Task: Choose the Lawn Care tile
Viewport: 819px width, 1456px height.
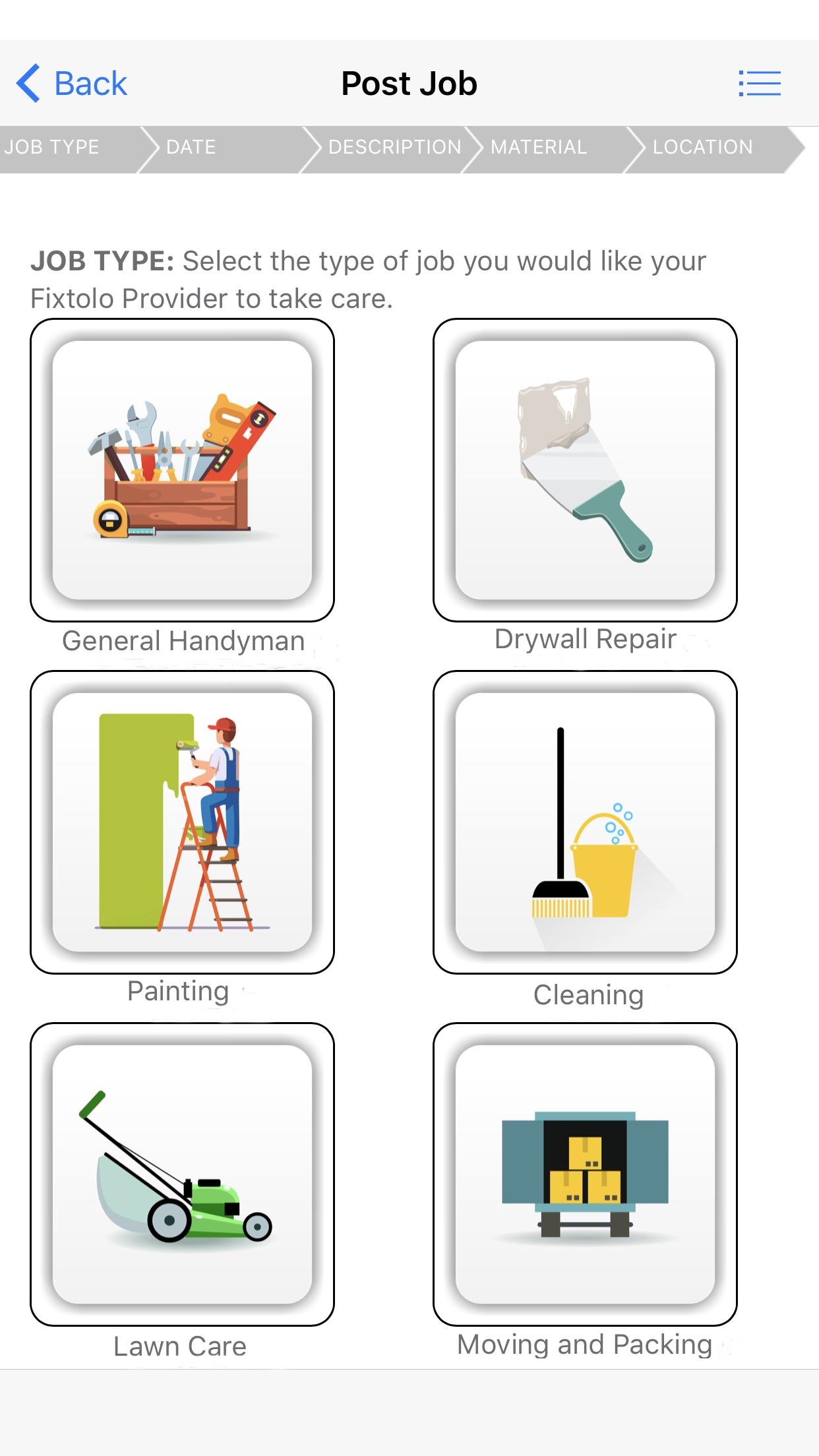Action: (182, 1174)
